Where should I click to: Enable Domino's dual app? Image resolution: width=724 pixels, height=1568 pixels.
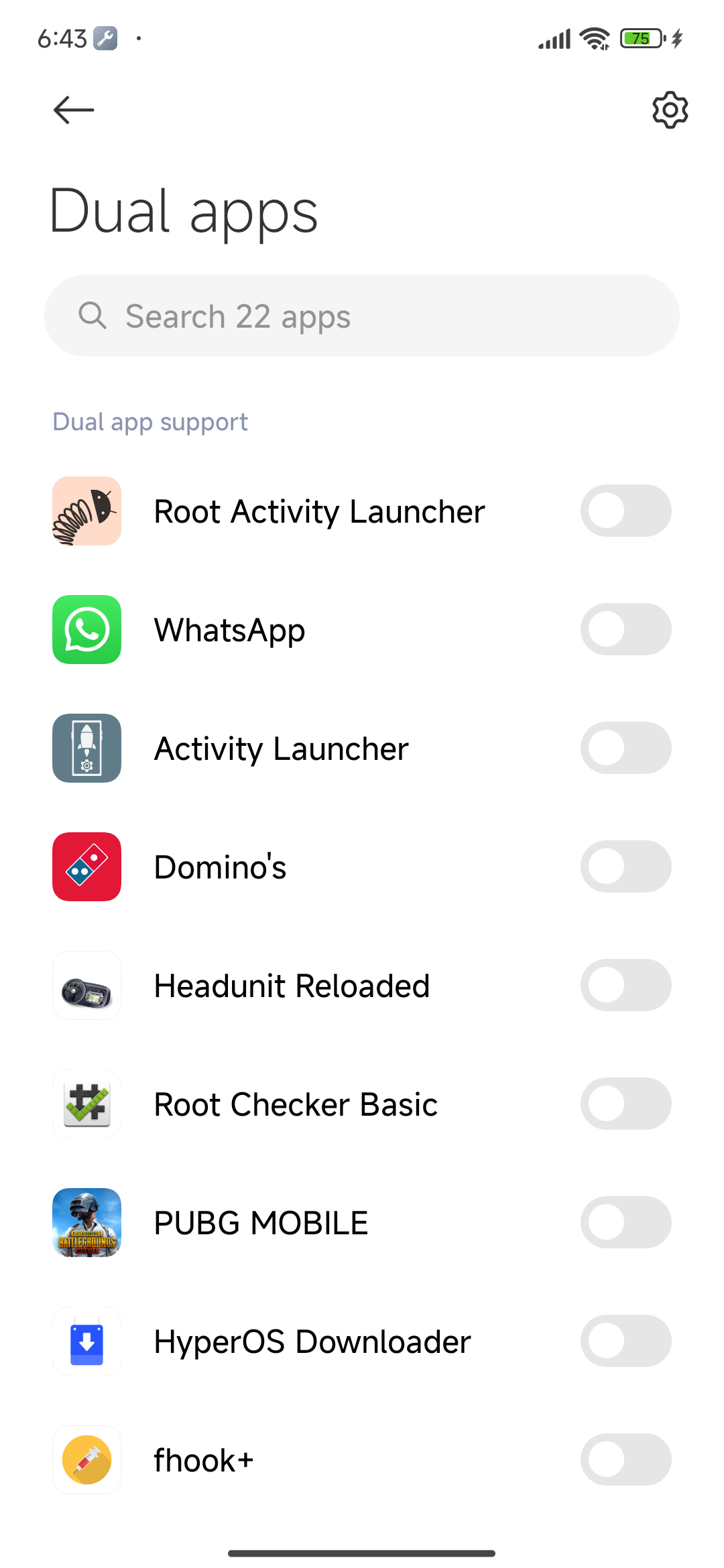click(625, 867)
